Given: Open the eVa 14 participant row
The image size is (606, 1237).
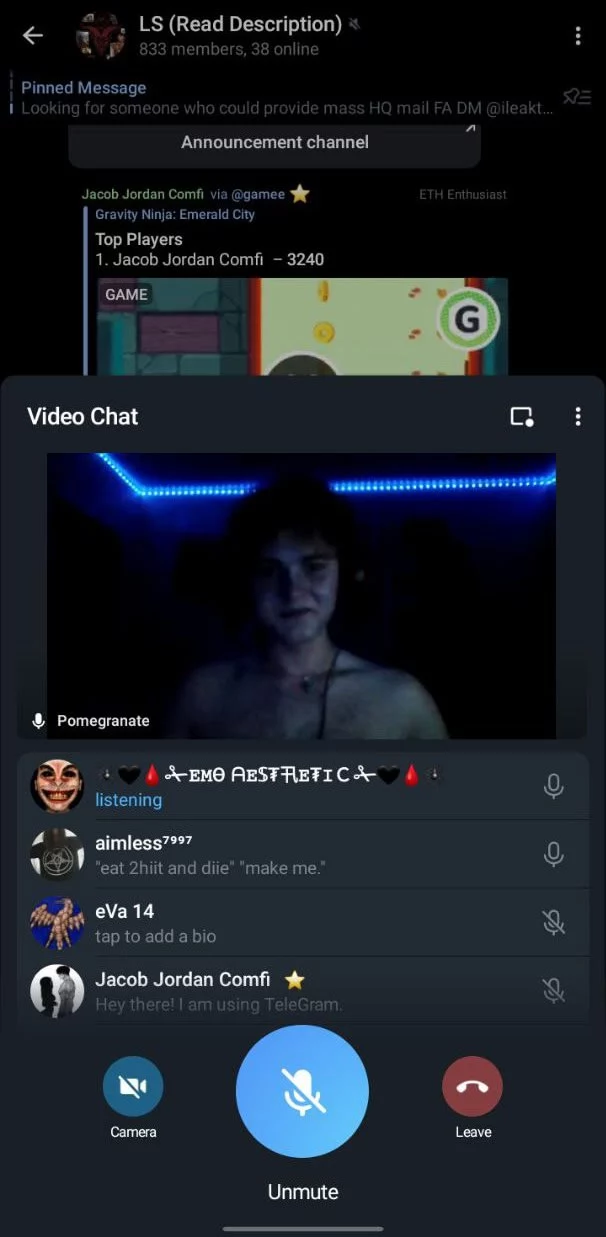Looking at the screenshot, I should [x=300, y=923].
